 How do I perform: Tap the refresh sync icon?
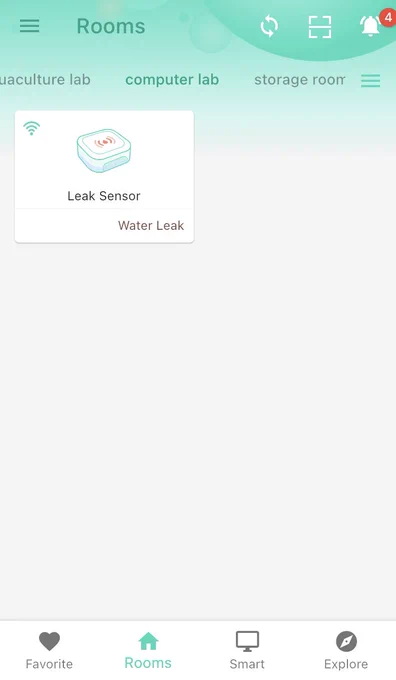(x=269, y=26)
